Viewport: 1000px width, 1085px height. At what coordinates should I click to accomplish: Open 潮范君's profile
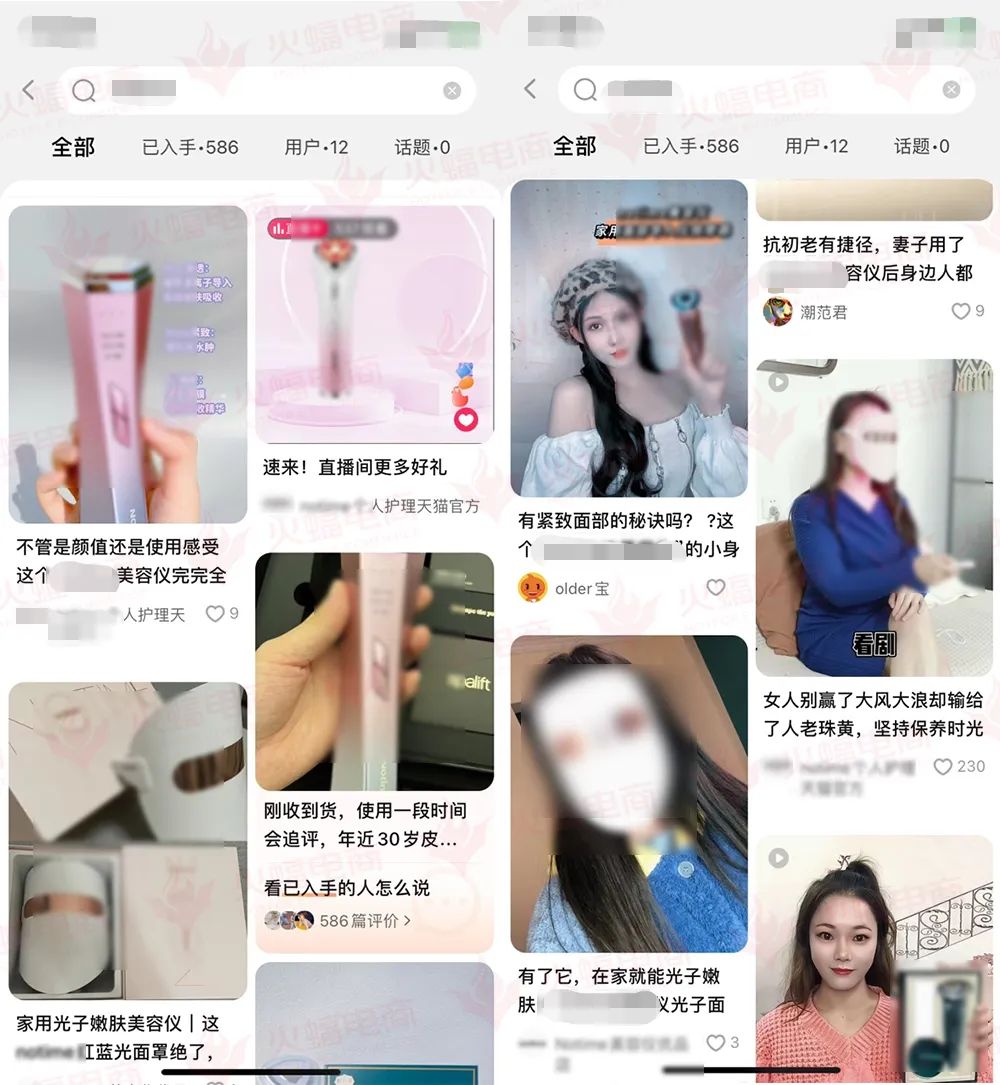click(x=778, y=312)
